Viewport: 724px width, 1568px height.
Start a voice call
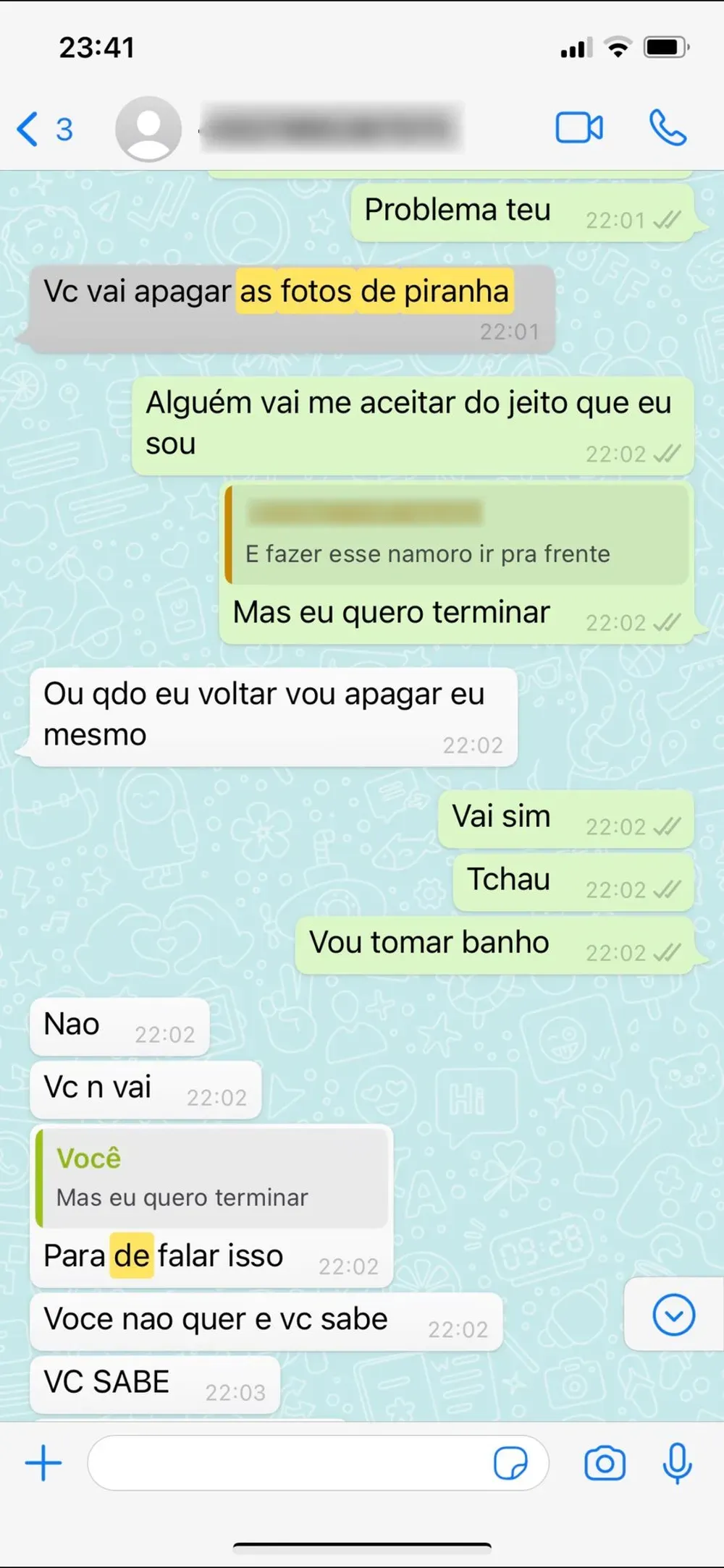pyautogui.click(x=668, y=129)
